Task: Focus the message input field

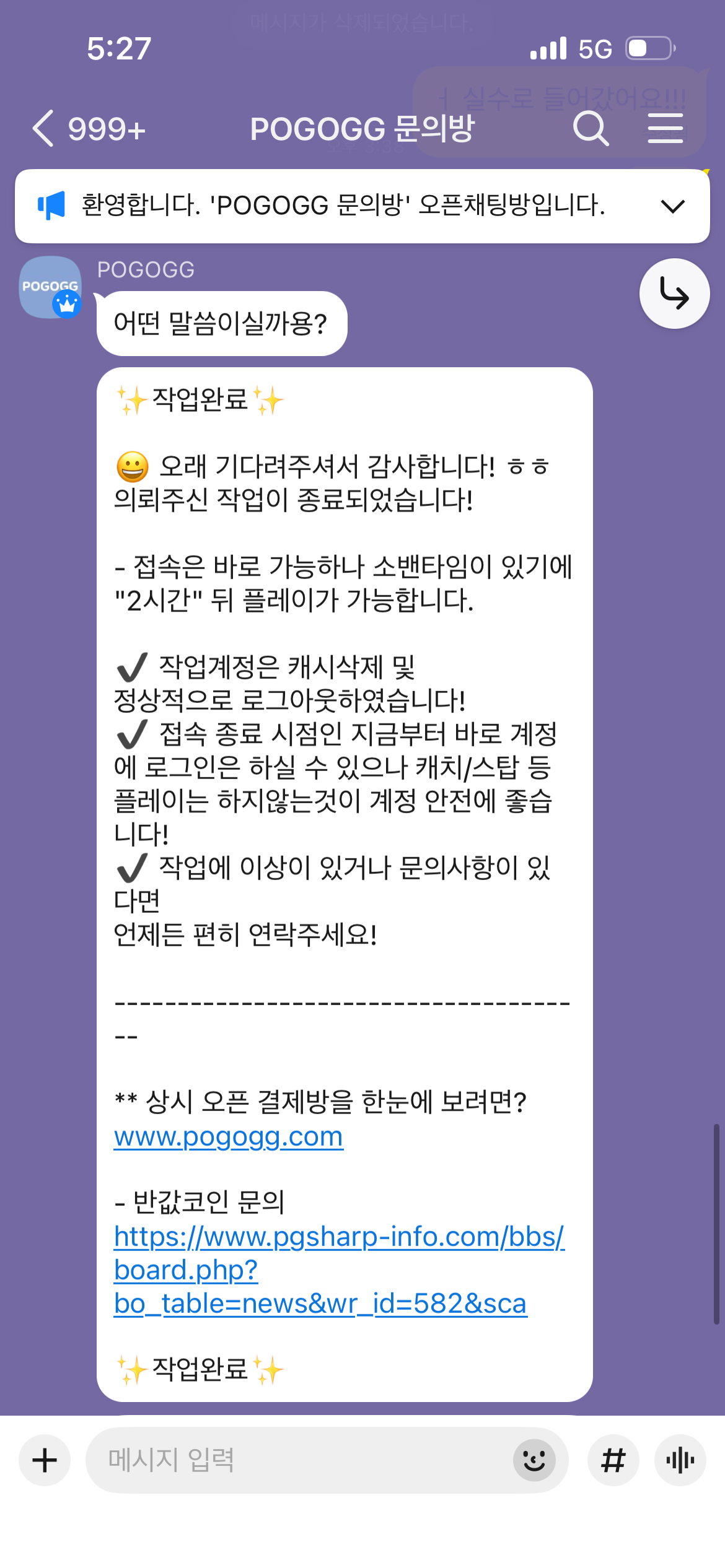Action: (x=297, y=1460)
